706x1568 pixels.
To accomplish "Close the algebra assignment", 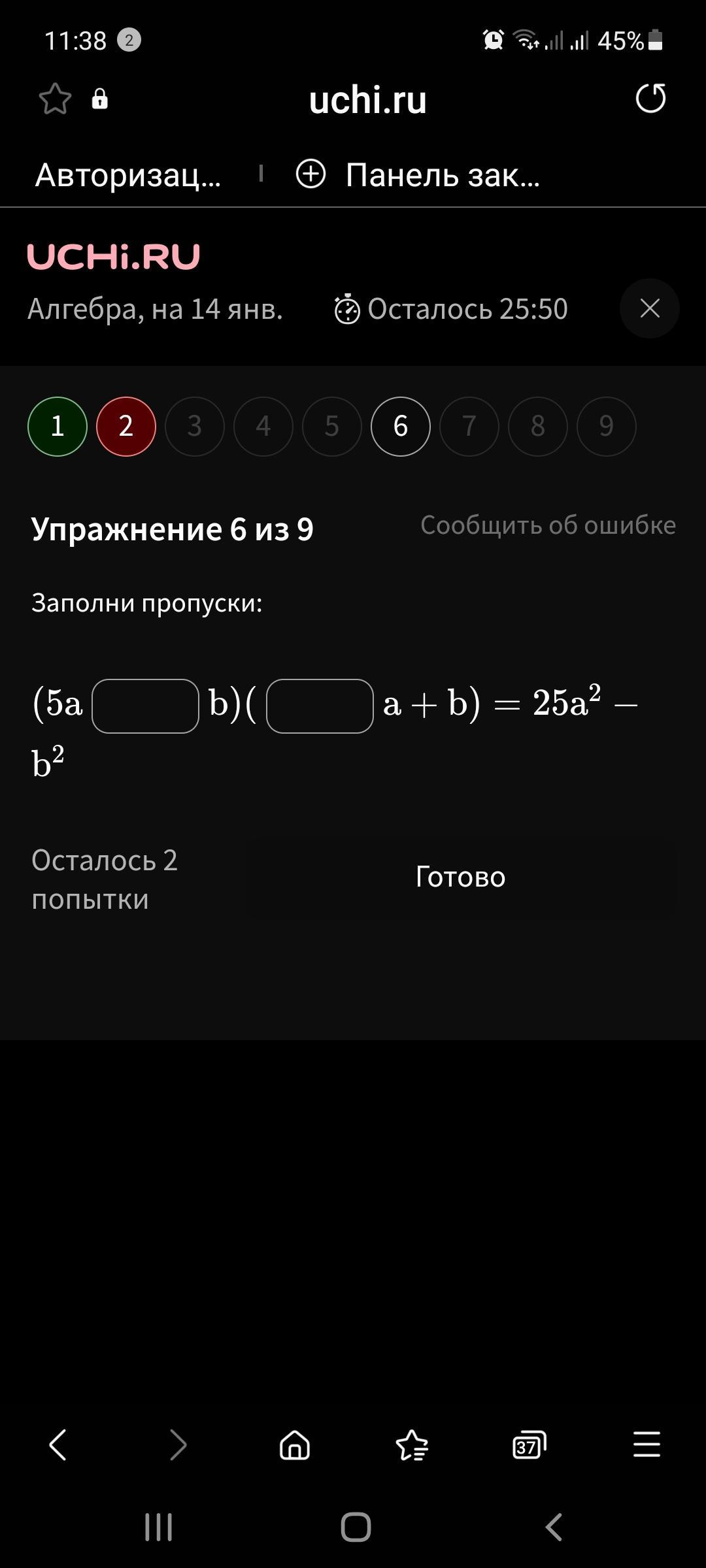I will click(649, 308).
